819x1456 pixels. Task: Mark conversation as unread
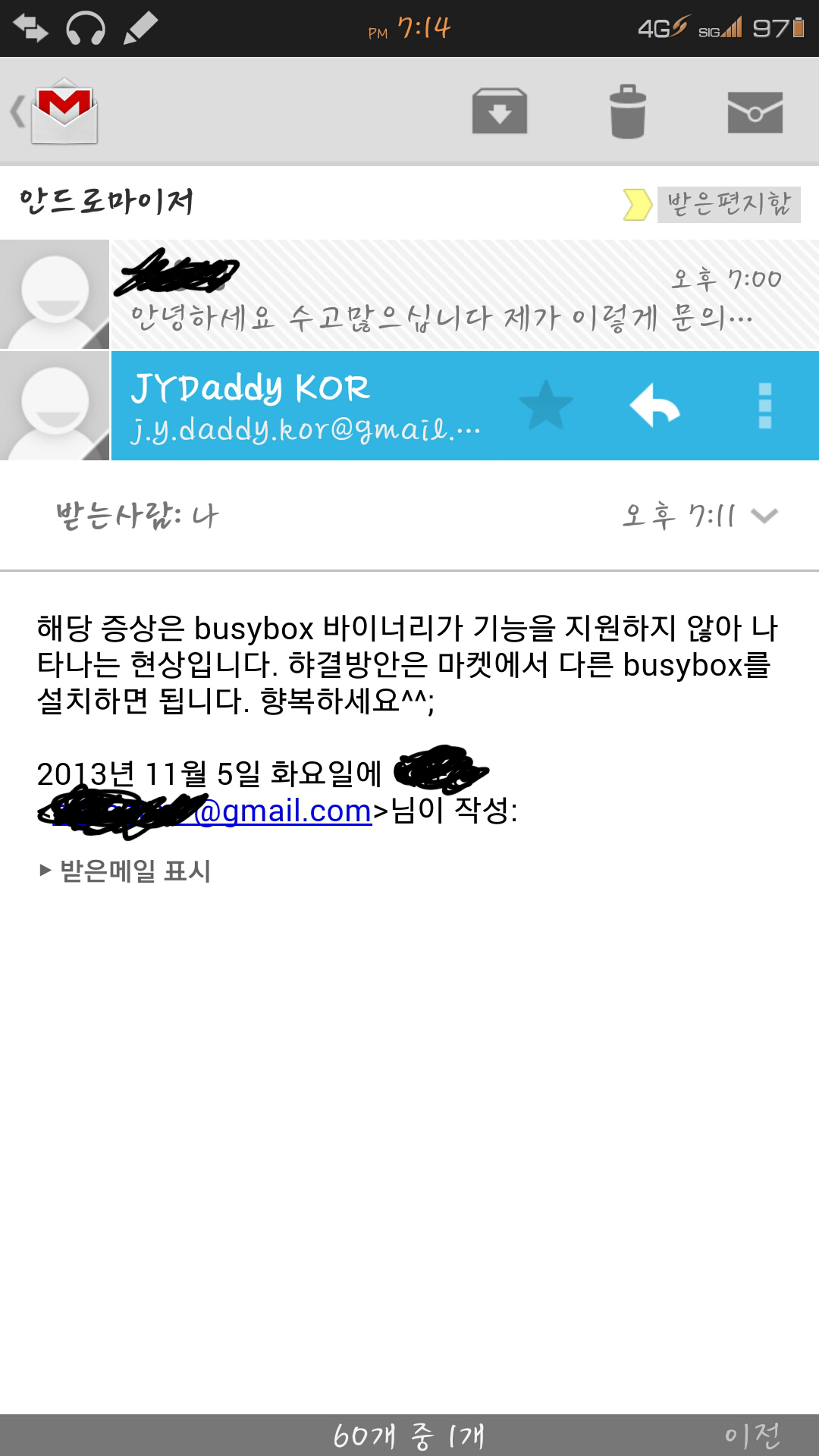click(755, 111)
